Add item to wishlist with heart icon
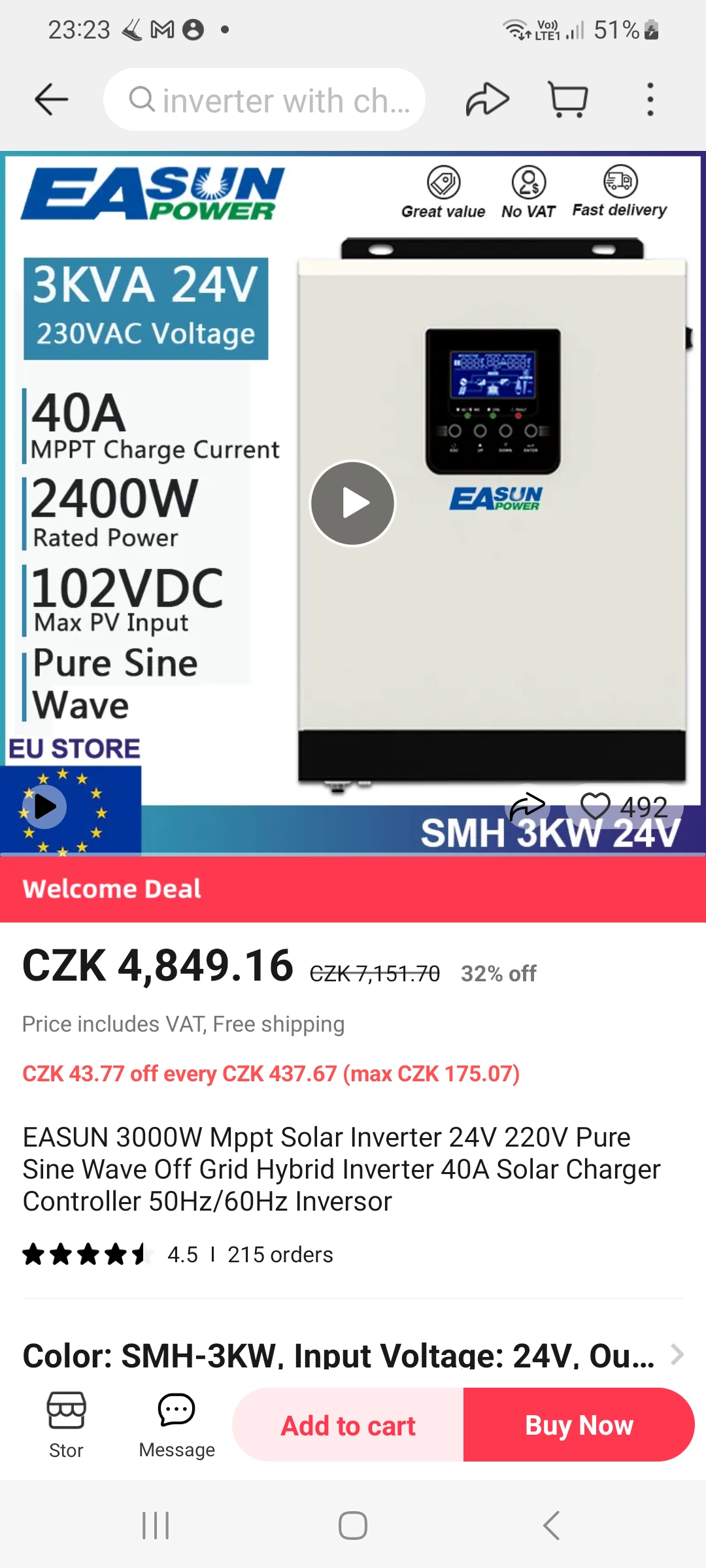The height and width of the screenshot is (1568, 706). [596, 806]
